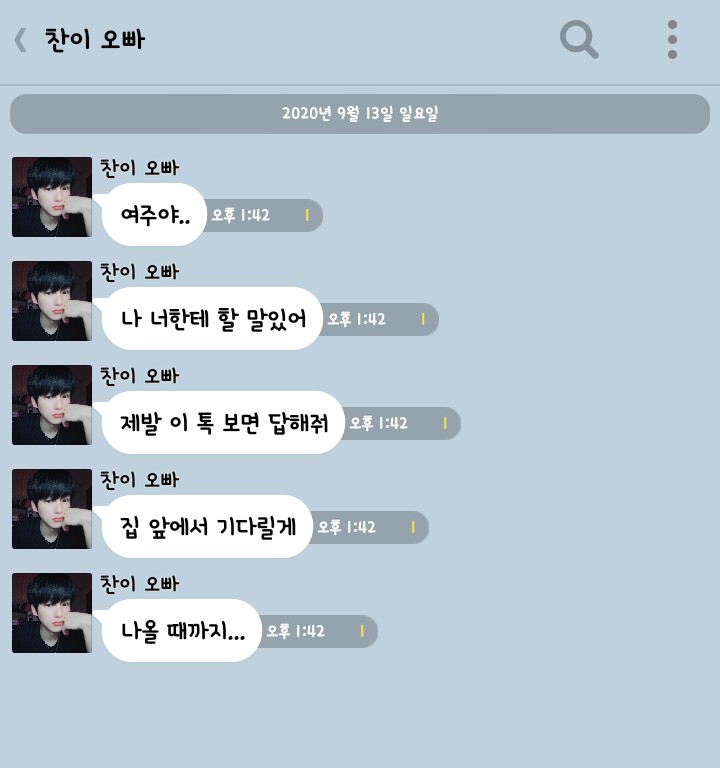
Task: Open profile photo beside the 여주야.. message
Action: point(52,197)
